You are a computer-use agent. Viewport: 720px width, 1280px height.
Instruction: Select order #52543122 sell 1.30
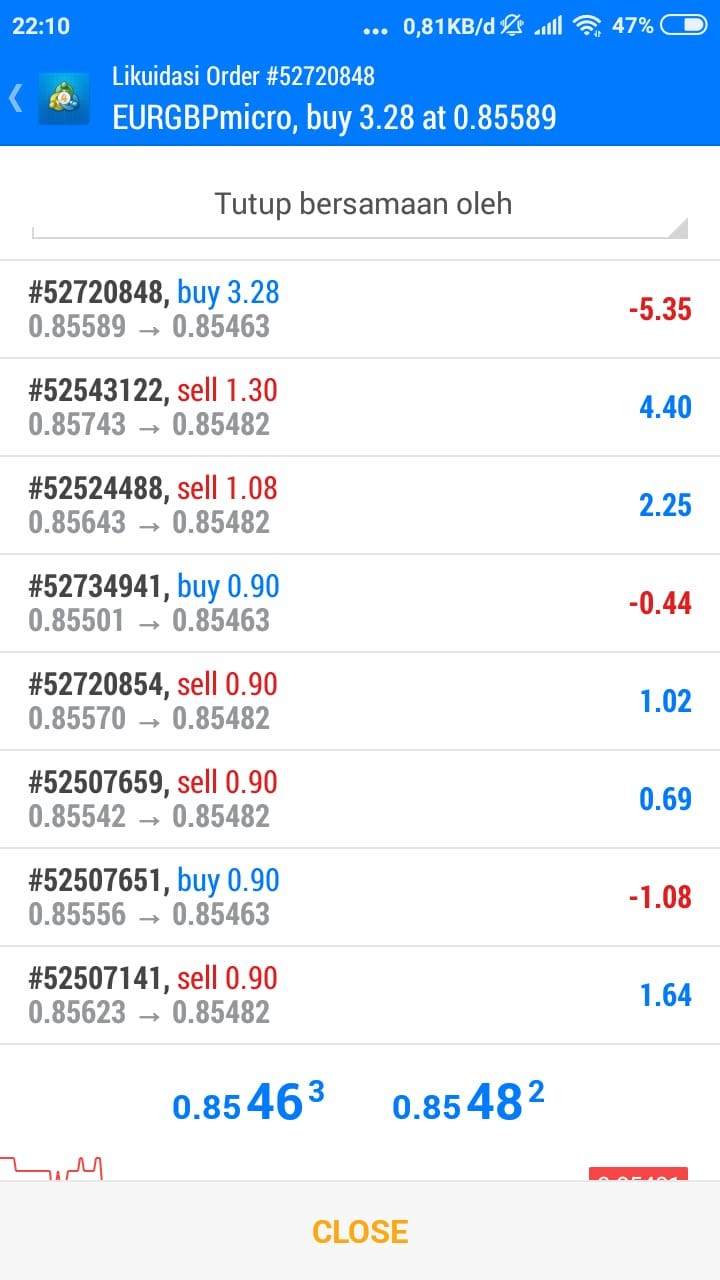360,406
